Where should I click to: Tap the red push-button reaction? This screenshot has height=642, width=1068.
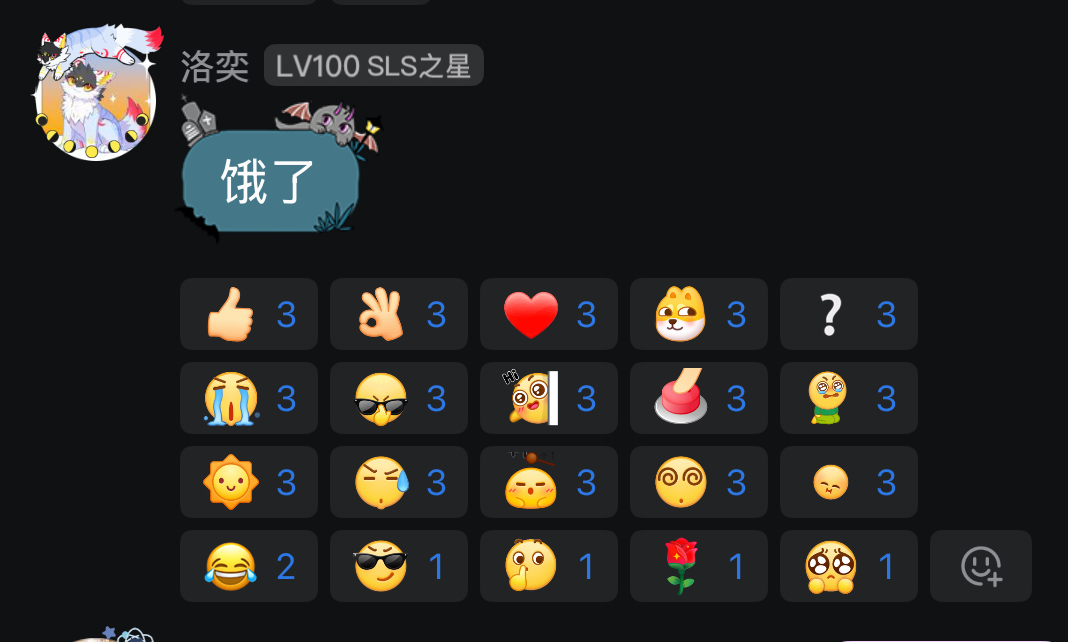pyautogui.click(x=698, y=399)
